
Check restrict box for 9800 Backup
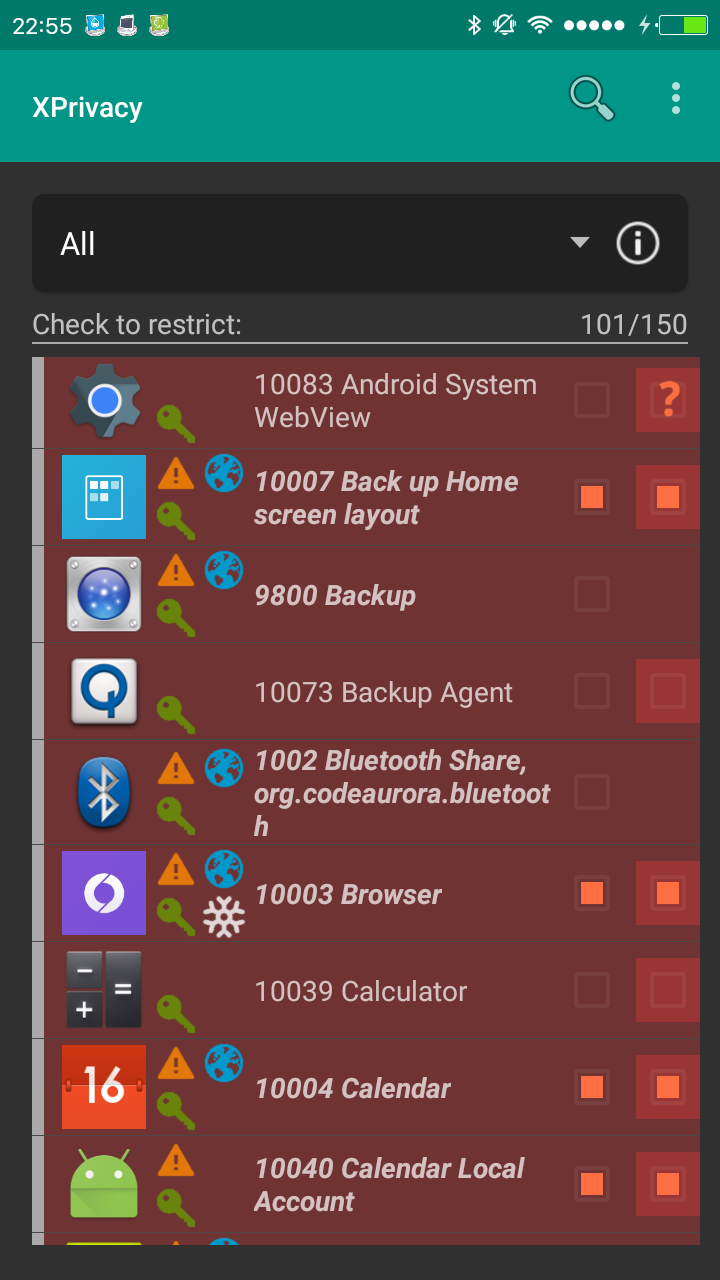click(592, 594)
